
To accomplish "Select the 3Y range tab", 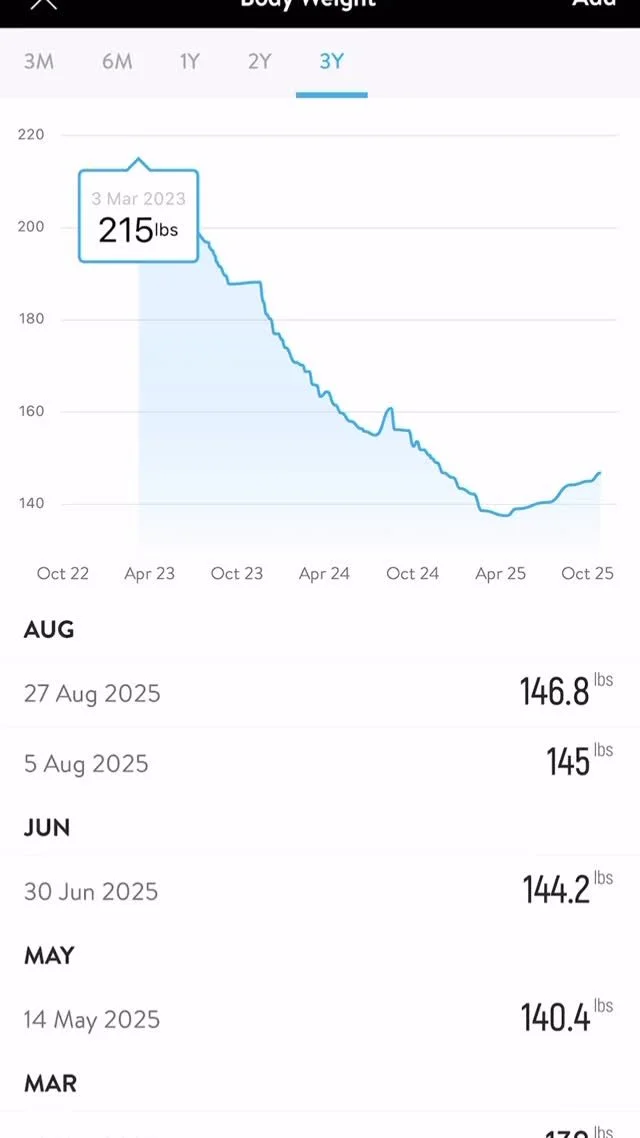I will [x=331, y=62].
